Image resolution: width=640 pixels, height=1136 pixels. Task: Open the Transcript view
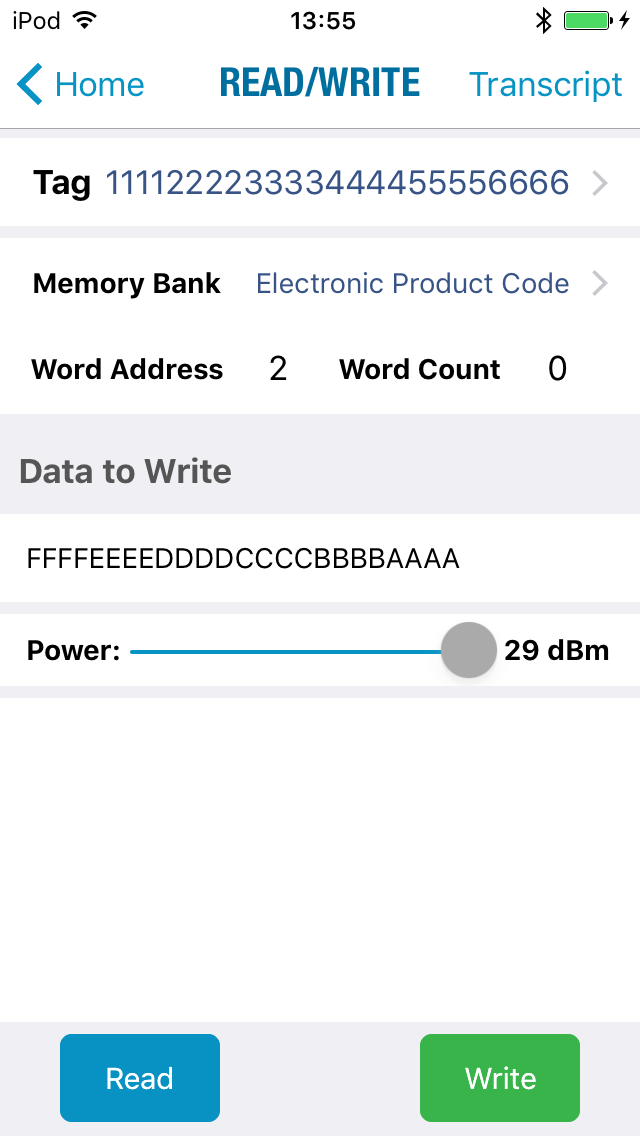[545, 85]
